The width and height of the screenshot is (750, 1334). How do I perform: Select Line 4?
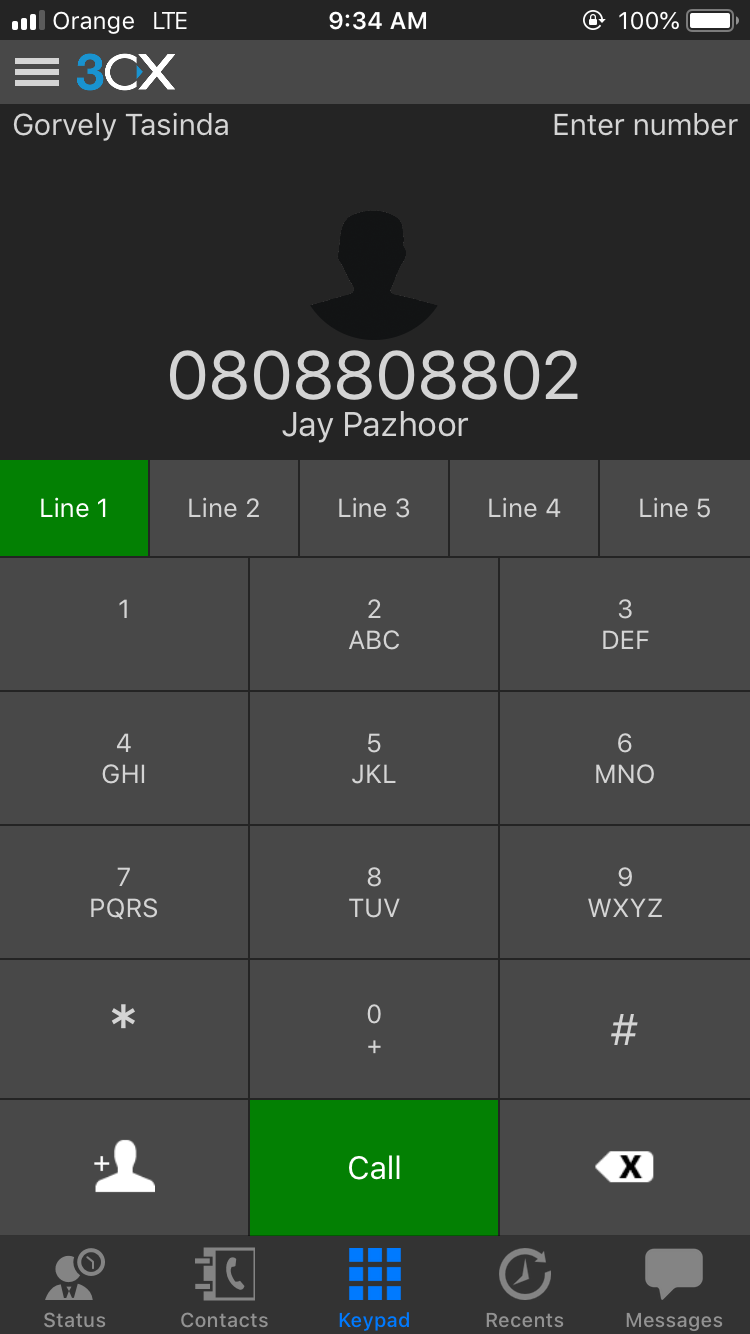[x=524, y=508]
